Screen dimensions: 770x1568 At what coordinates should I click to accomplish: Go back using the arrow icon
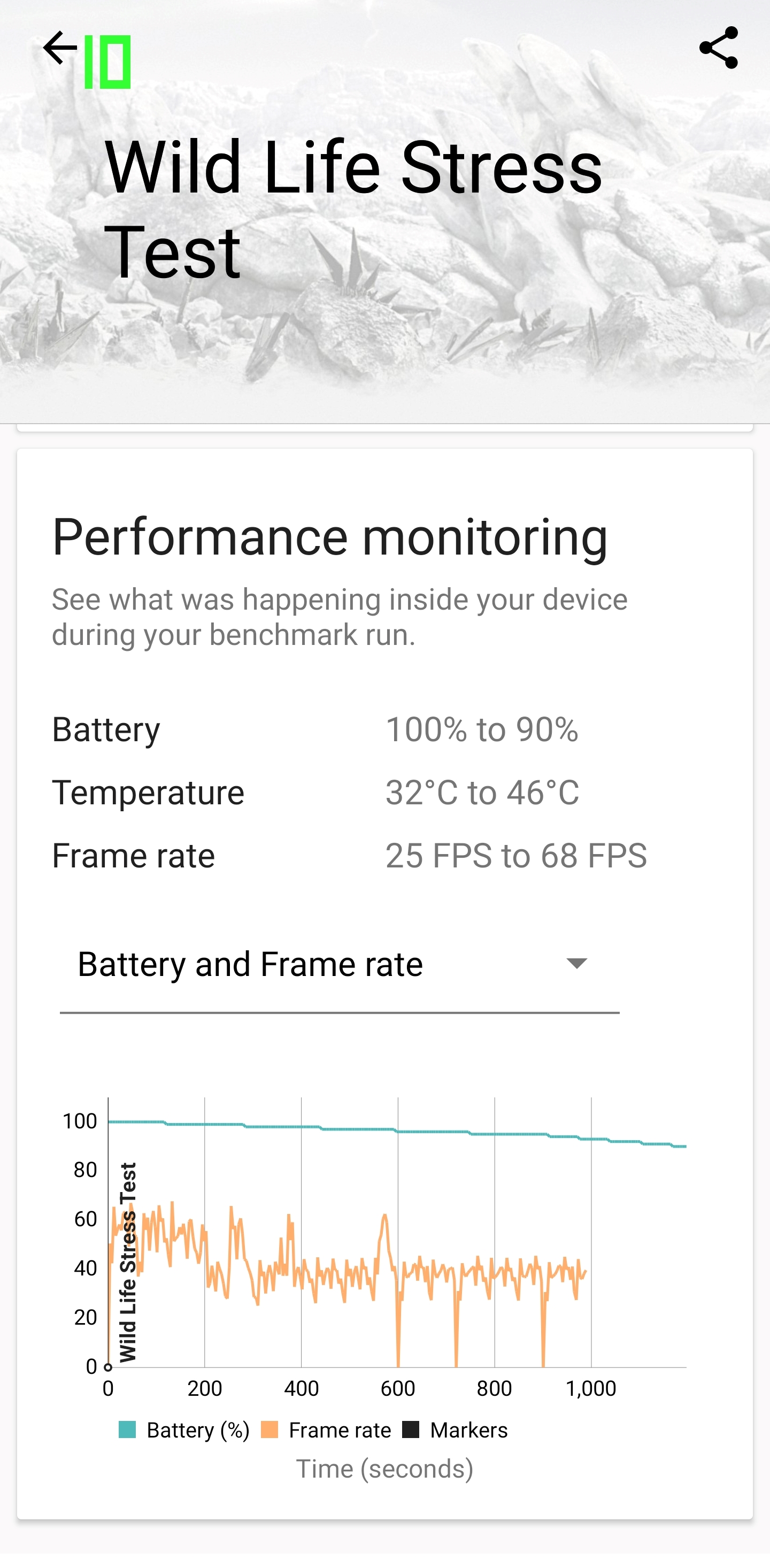[60, 48]
